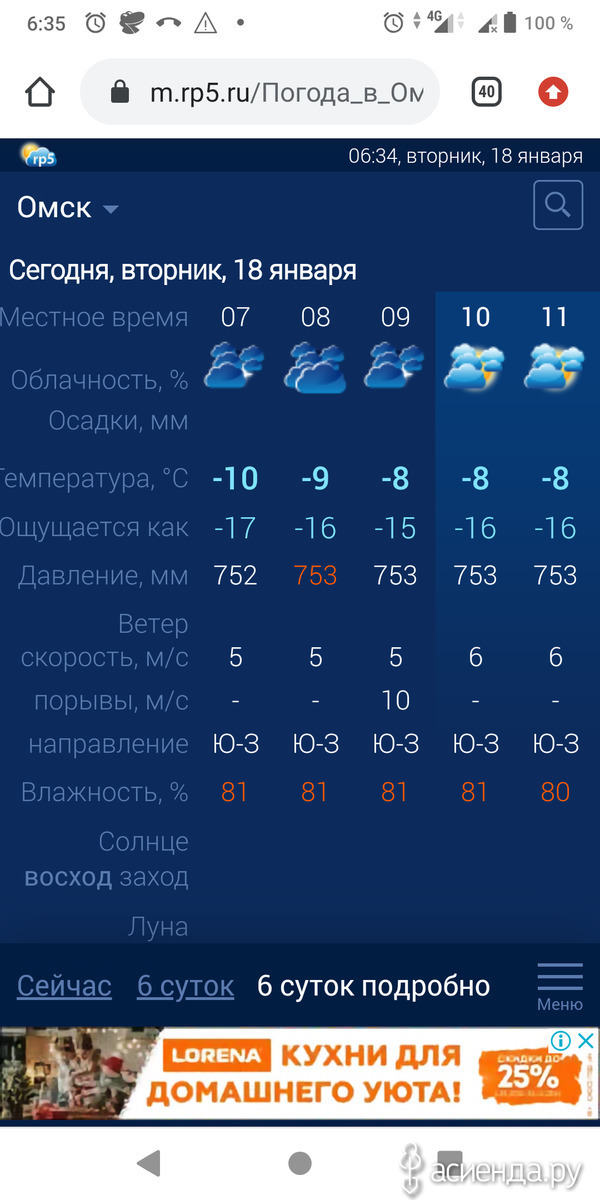This screenshot has height=1200, width=600.
Task: Close the ad with the X icon
Action: click(x=588, y=1041)
